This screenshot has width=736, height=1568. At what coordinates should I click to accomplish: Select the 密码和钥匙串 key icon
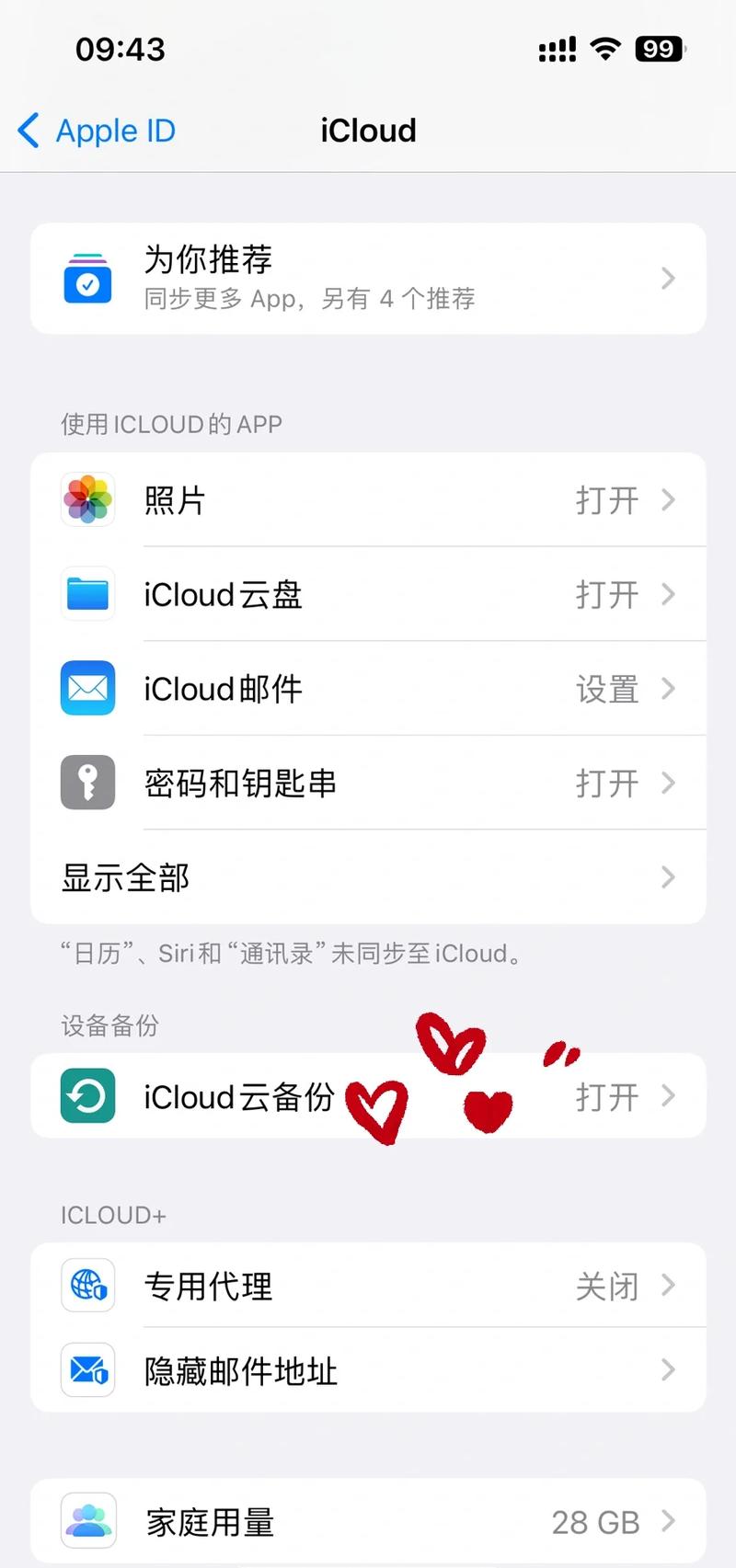(87, 783)
